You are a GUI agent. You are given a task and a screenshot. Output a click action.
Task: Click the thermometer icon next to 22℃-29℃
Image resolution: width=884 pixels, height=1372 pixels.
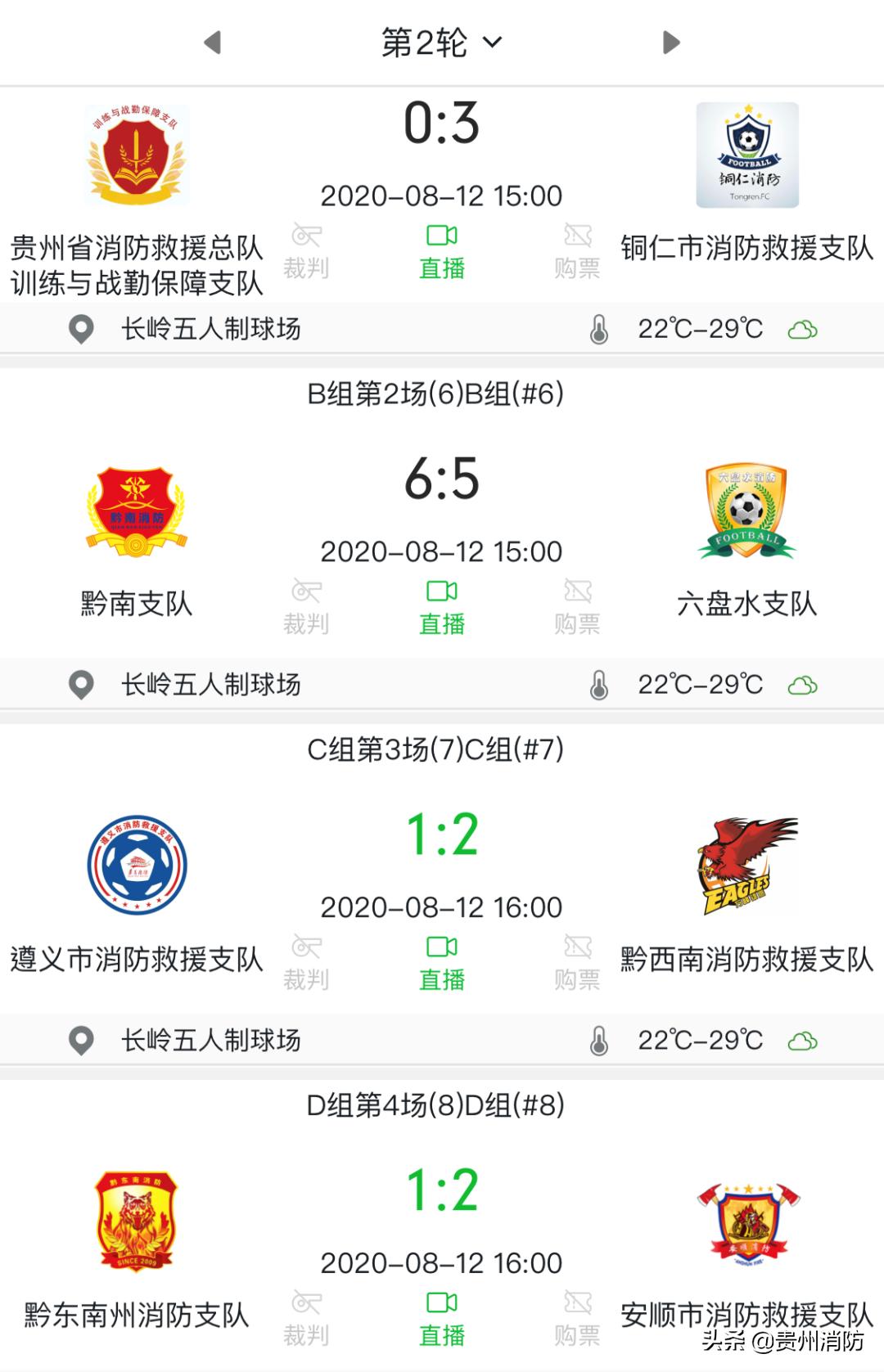click(598, 329)
